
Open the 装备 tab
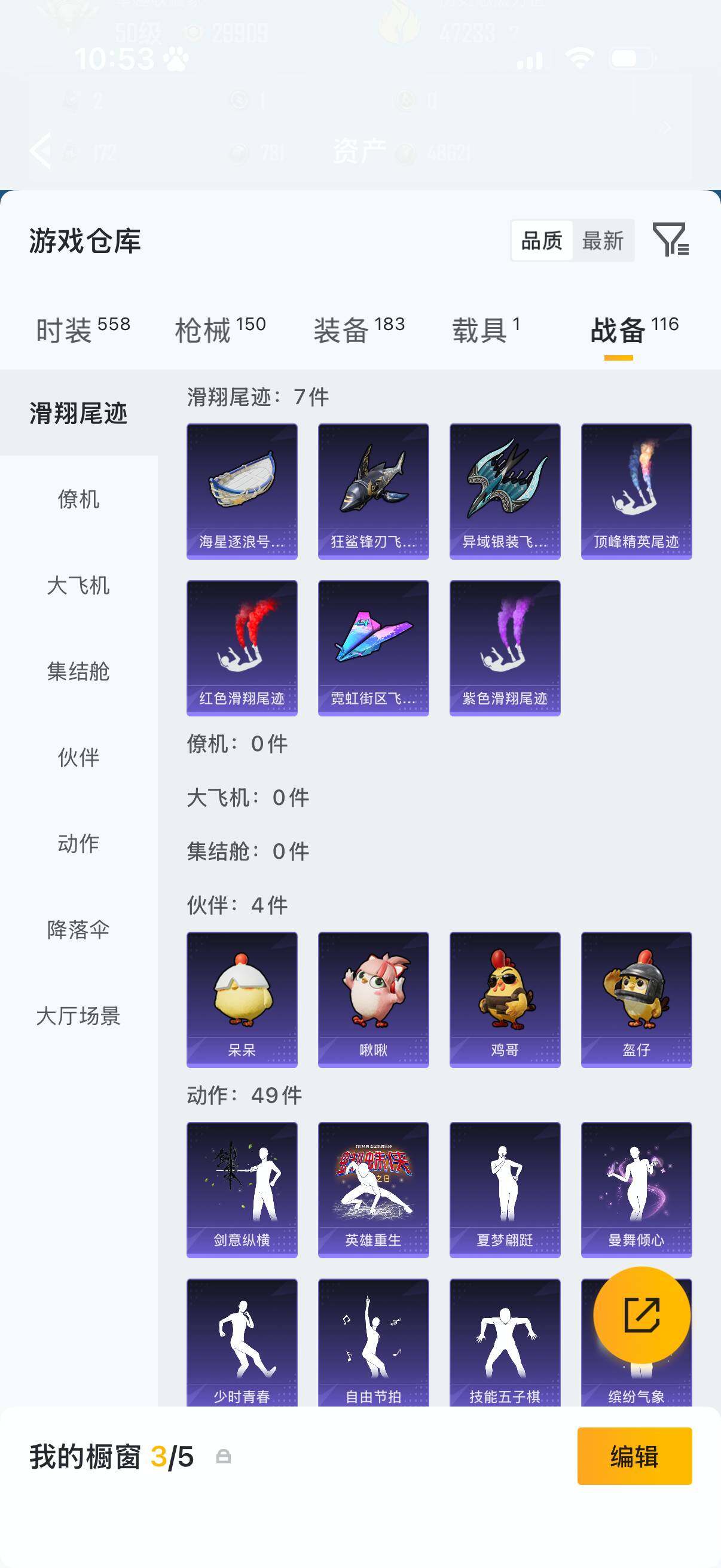click(x=359, y=330)
